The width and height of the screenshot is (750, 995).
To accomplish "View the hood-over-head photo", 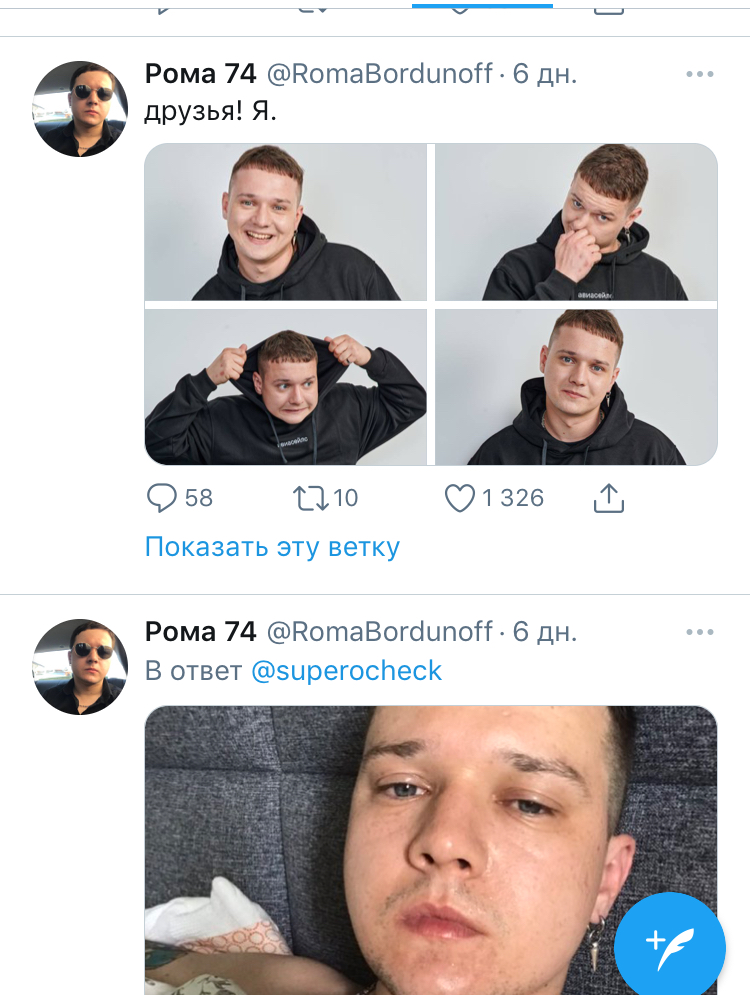I will pos(285,387).
